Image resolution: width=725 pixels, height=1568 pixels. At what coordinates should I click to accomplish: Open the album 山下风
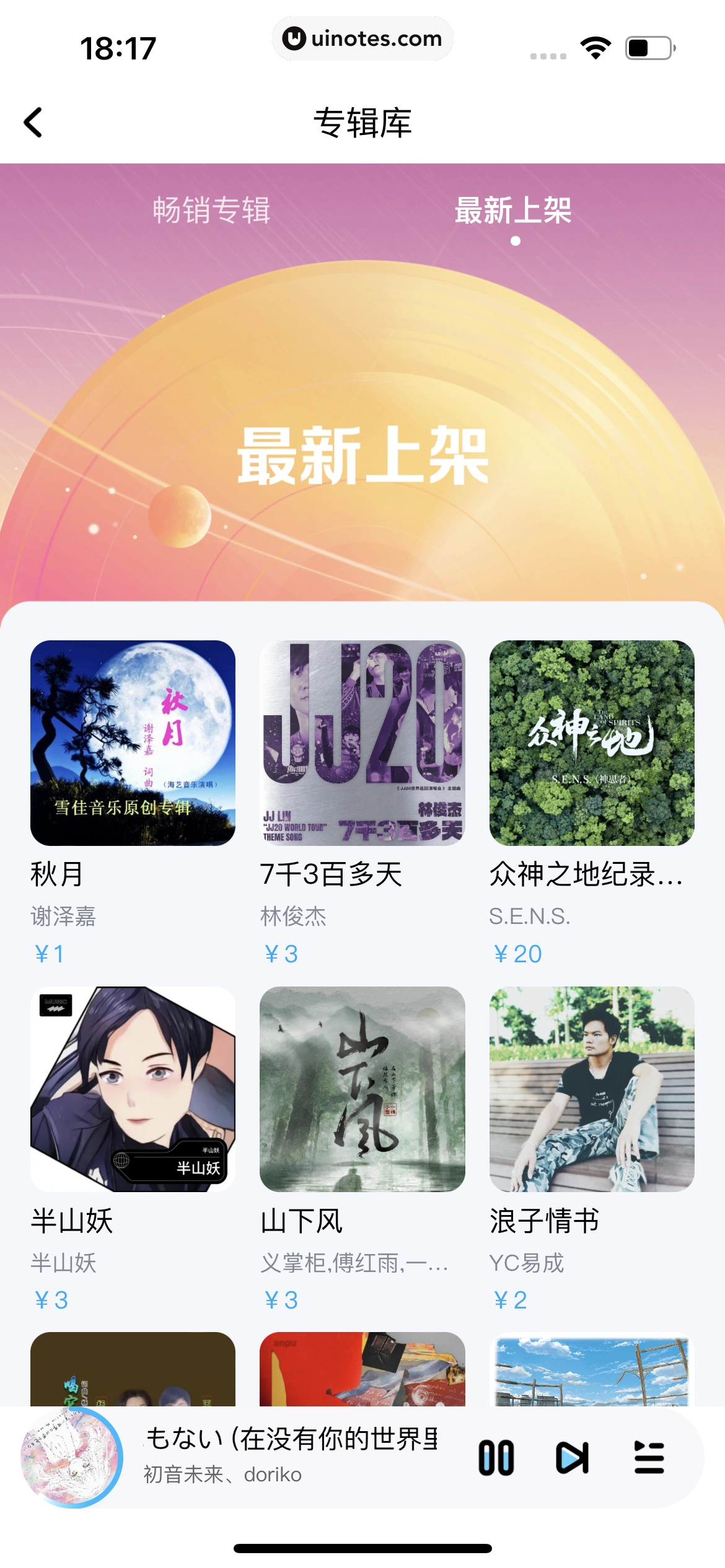pyautogui.click(x=362, y=1089)
